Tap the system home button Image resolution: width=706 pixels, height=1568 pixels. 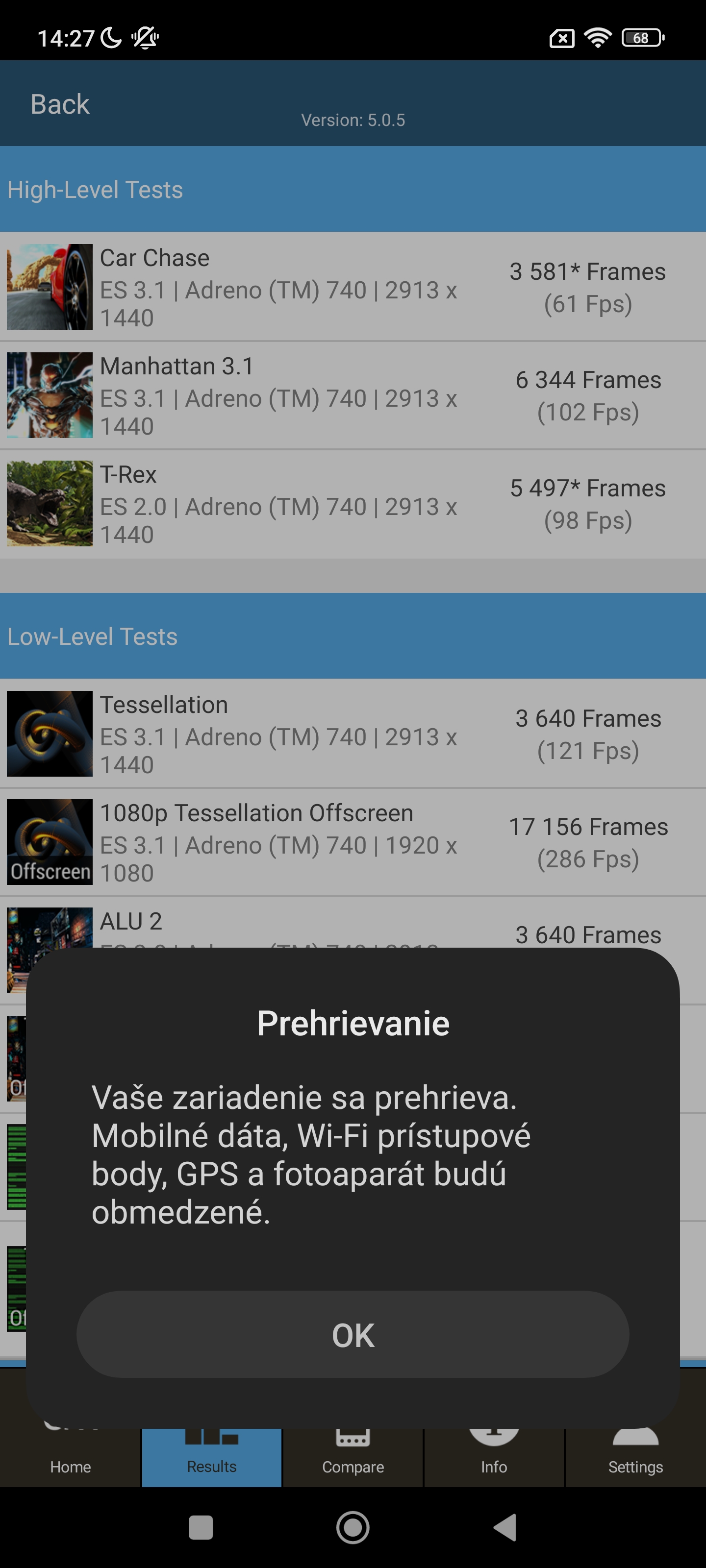[x=353, y=1527]
